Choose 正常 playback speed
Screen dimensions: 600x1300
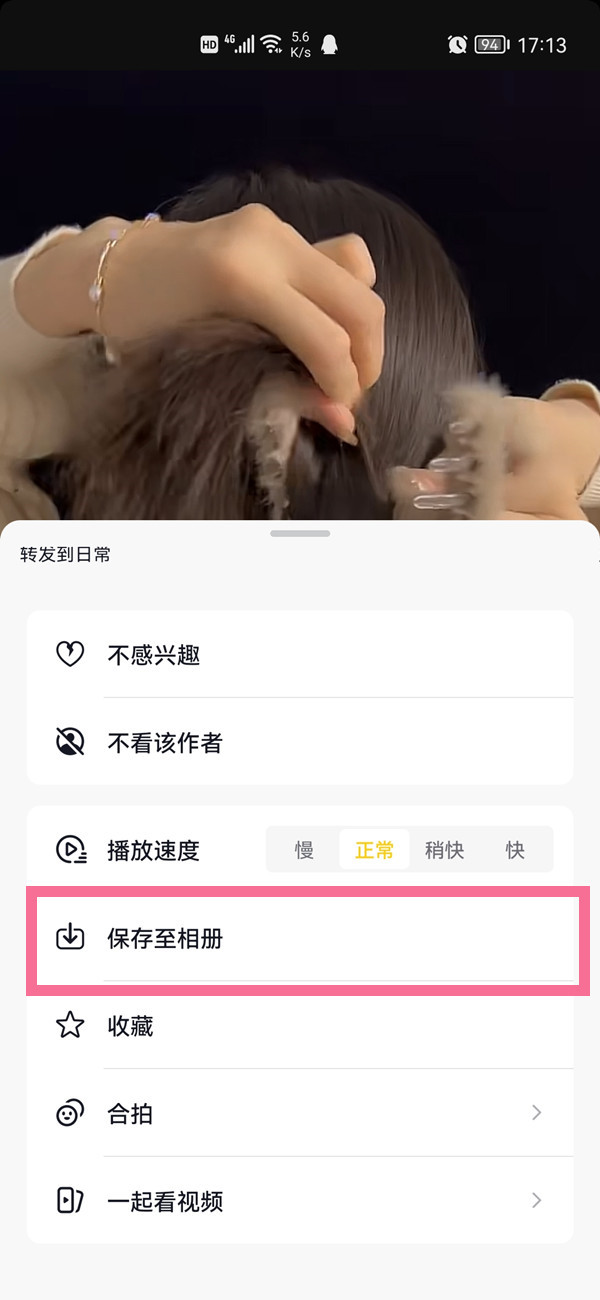coord(374,850)
